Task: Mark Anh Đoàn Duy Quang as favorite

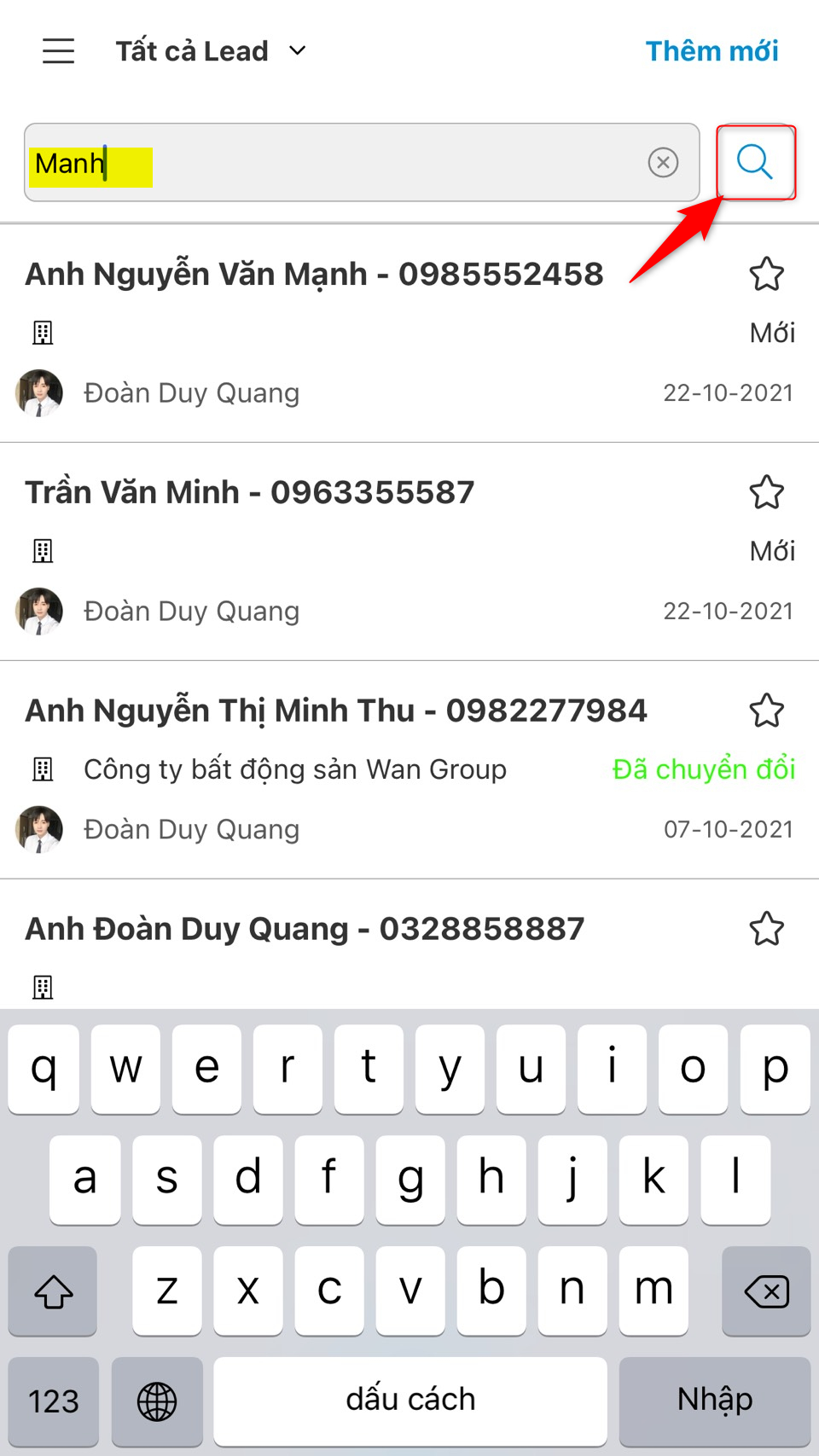Action: (x=766, y=930)
